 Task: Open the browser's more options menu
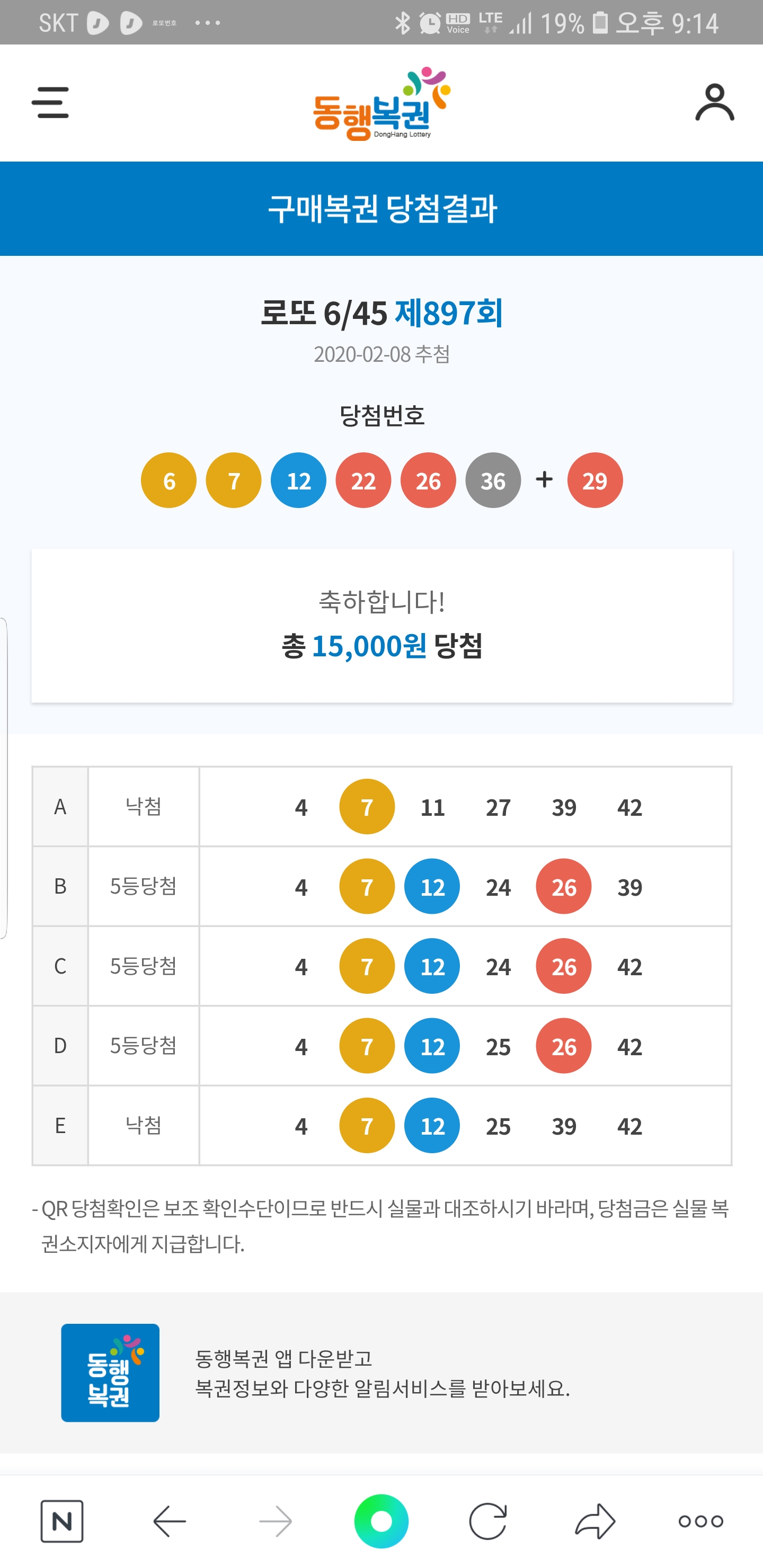[x=701, y=1521]
